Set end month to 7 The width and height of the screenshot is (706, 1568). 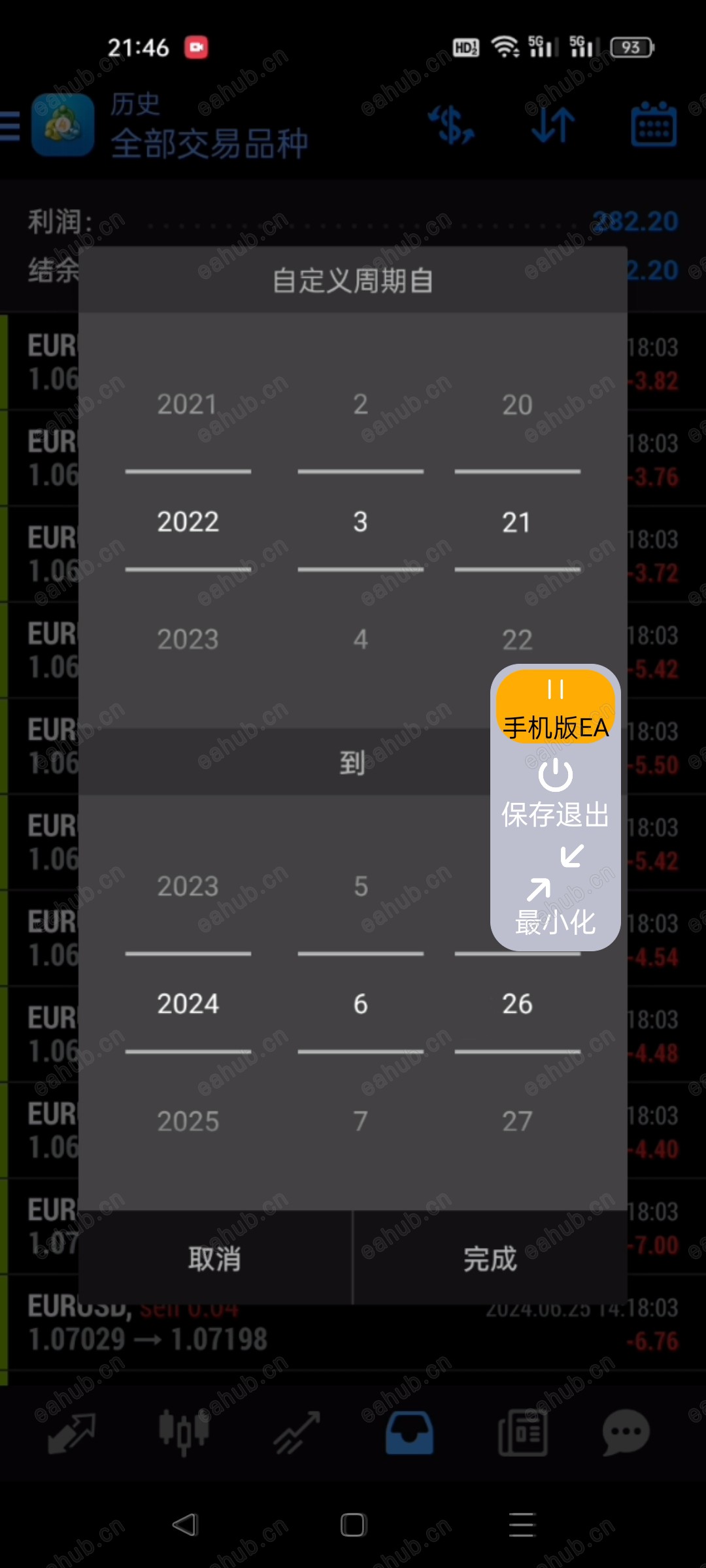pos(360,1121)
